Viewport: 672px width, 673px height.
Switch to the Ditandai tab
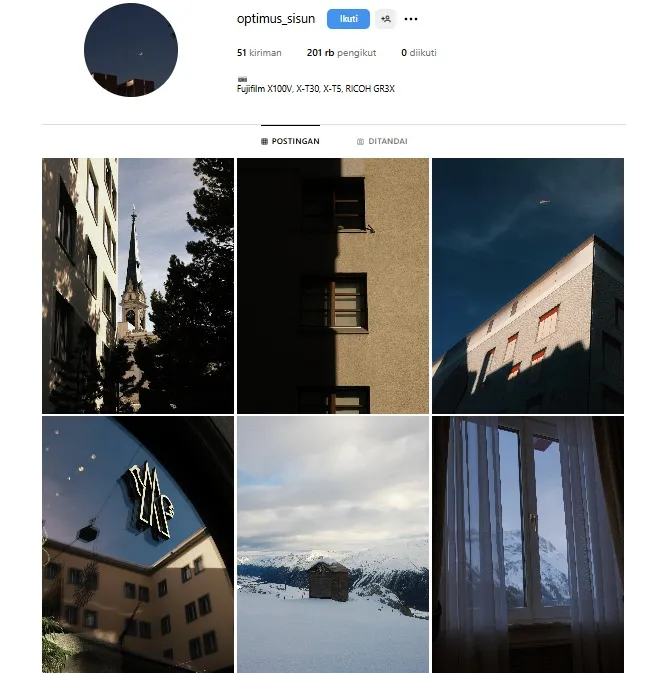382,141
